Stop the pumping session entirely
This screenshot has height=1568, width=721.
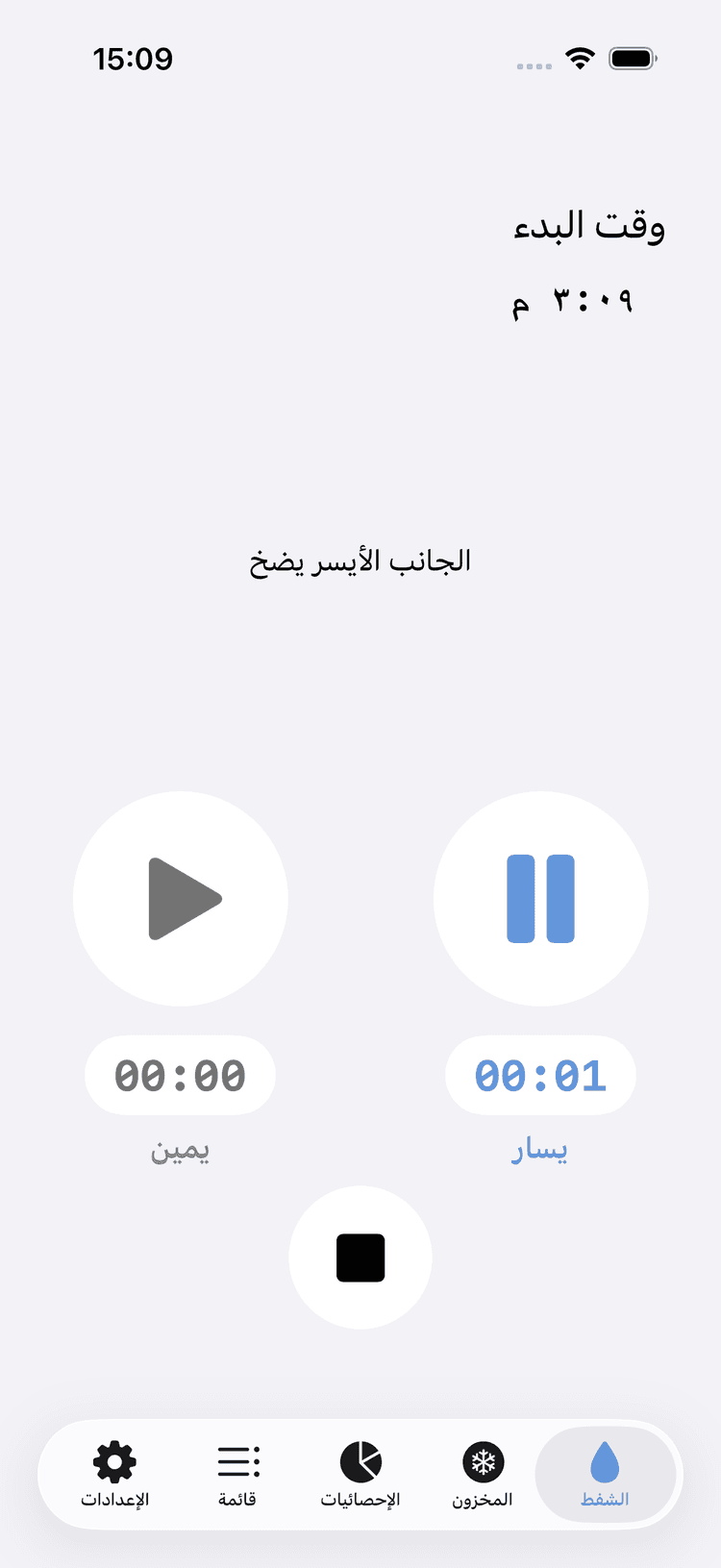coord(360,1257)
